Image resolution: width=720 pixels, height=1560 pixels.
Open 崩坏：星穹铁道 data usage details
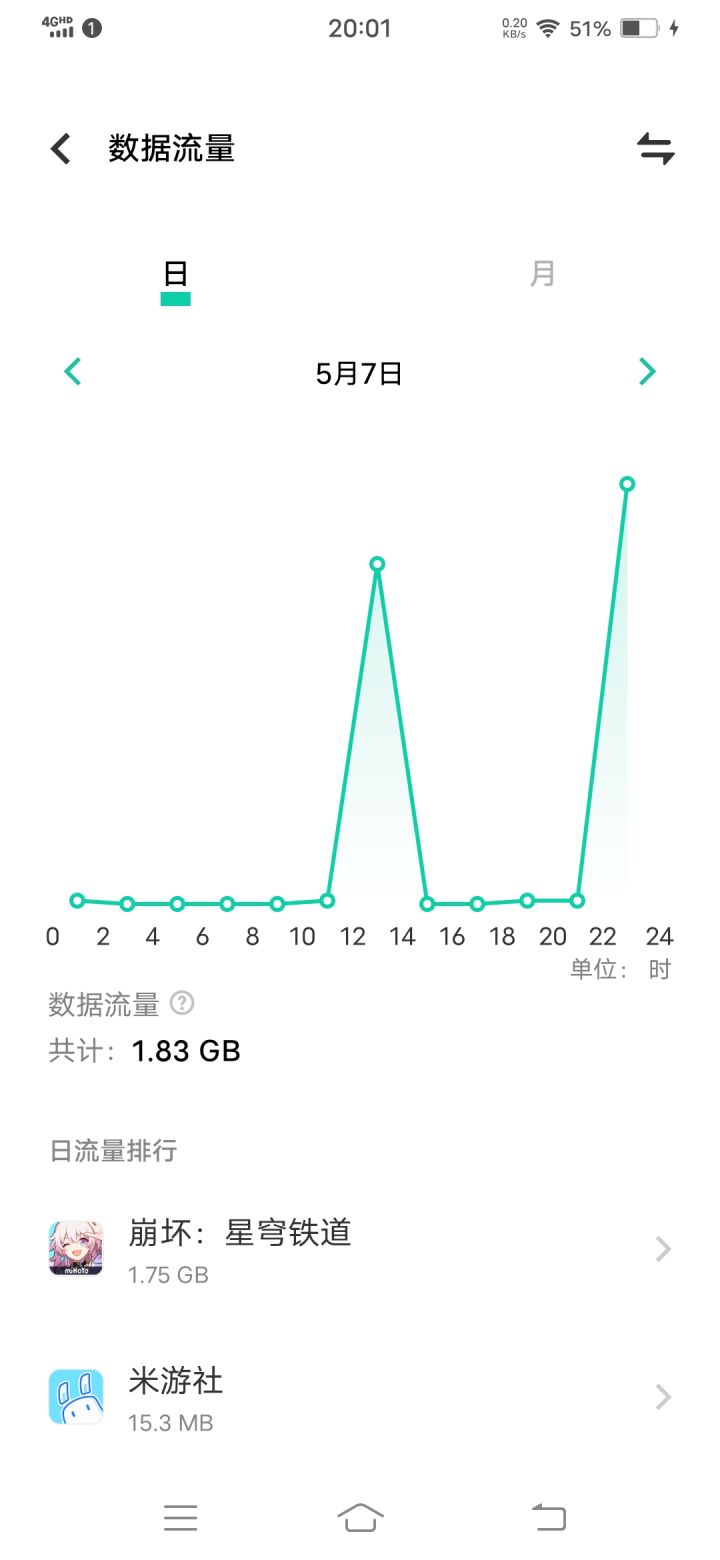360,1249
